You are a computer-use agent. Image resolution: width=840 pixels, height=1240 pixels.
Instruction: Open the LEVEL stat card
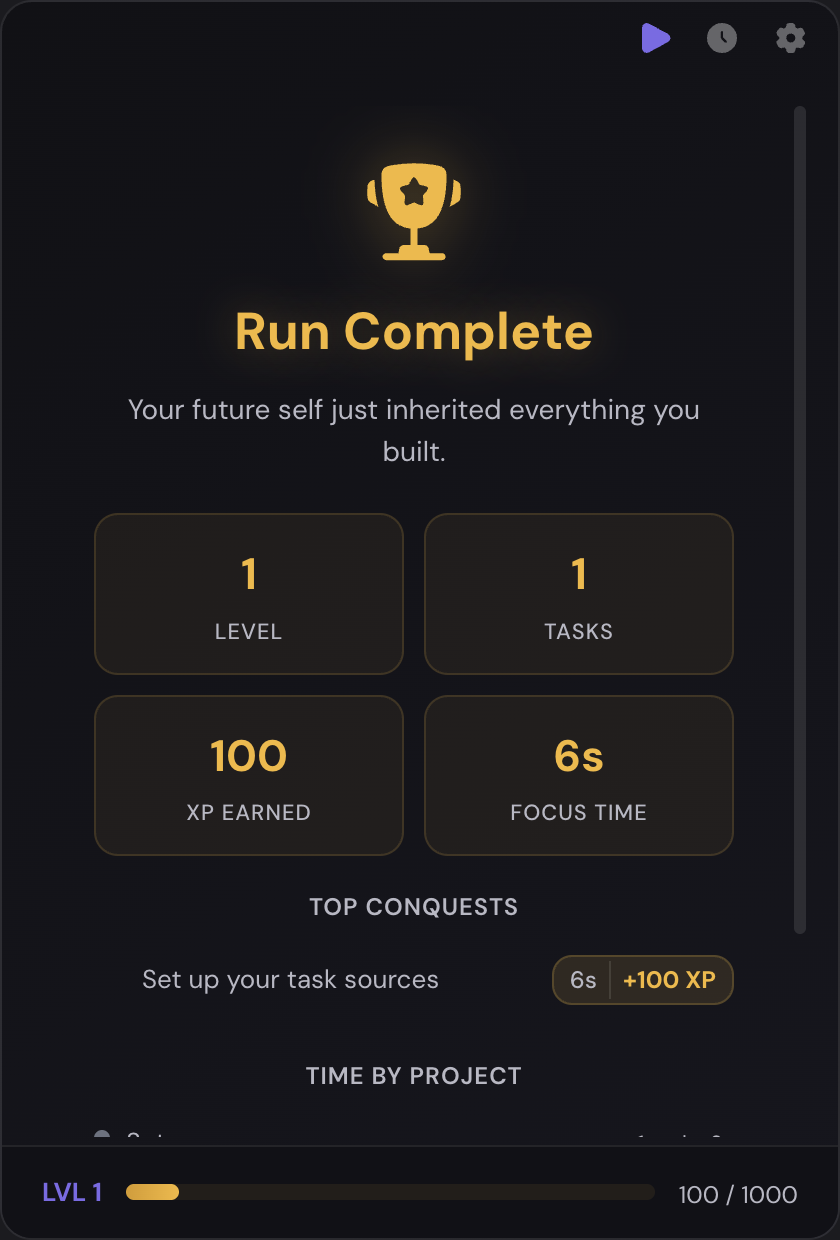[248, 593]
